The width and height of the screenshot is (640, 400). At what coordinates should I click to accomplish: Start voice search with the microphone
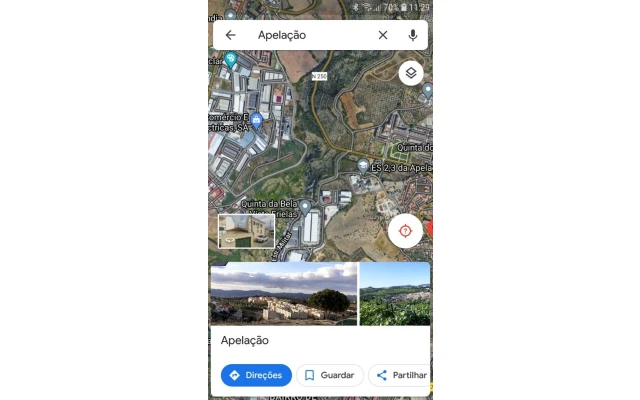412,35
